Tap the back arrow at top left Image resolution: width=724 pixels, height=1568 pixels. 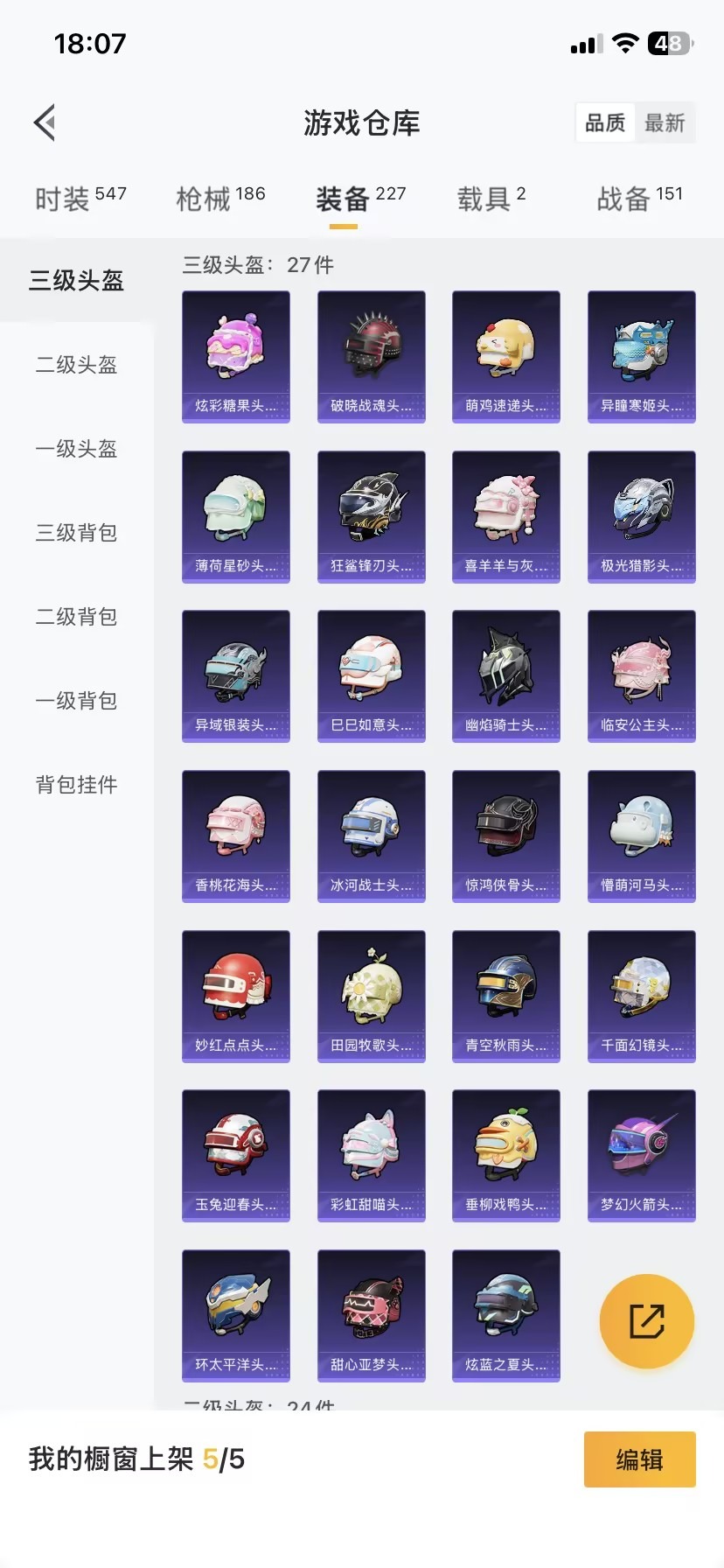tap(45, 122)
